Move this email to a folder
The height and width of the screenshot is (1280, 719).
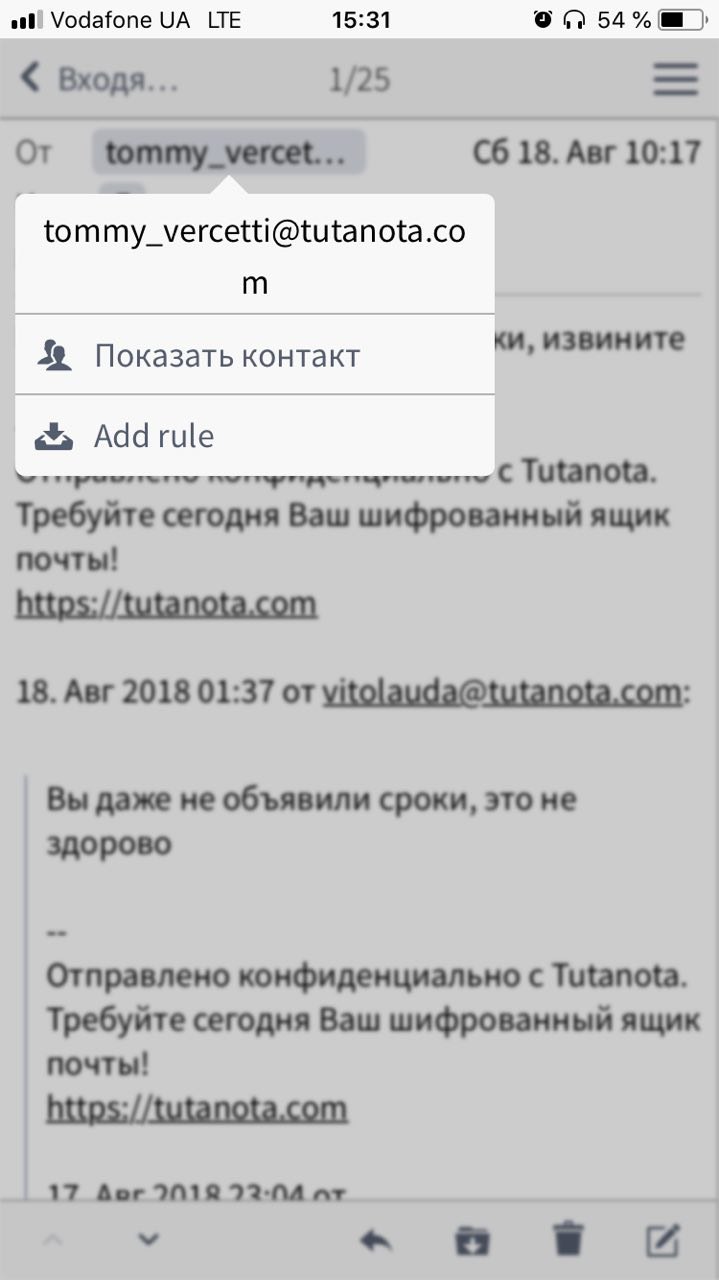pos(472,1241)
